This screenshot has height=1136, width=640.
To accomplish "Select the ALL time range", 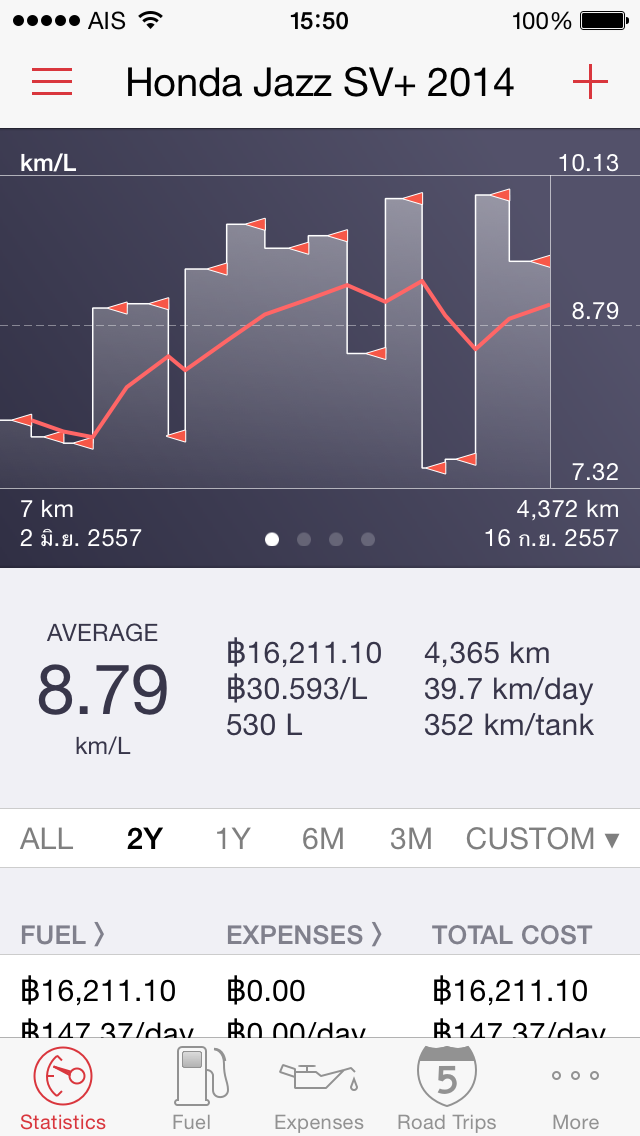I will coord(47,839).
